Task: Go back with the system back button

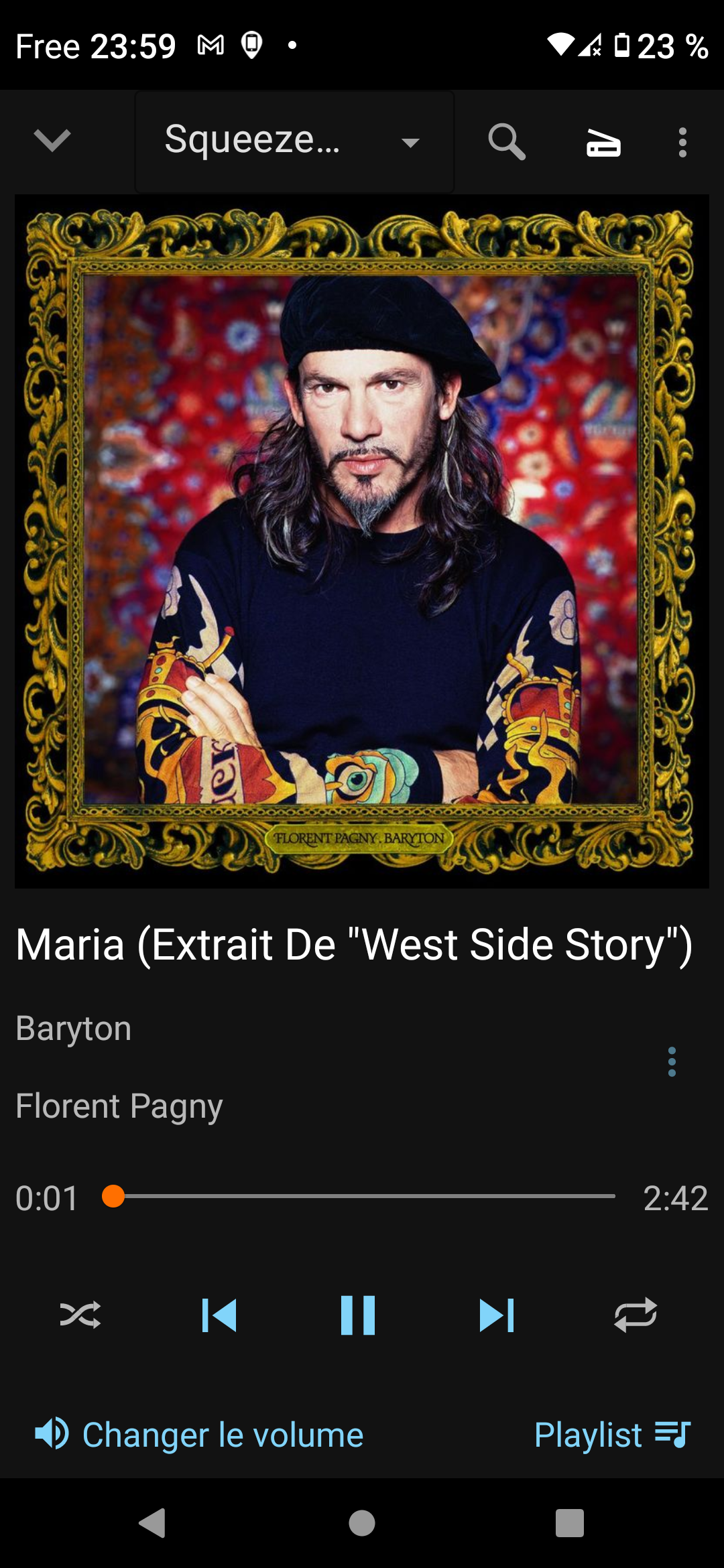Action: [x=153, y=1523]
